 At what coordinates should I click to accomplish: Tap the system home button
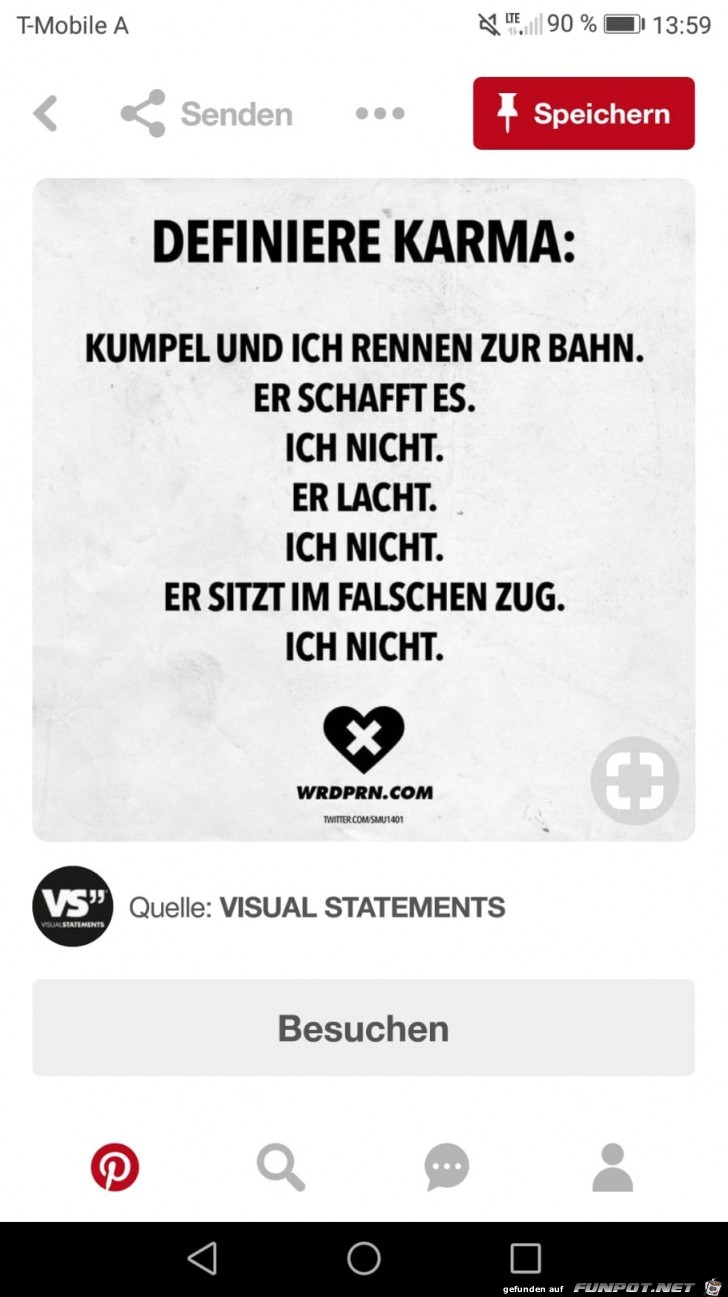point(363,1258)
